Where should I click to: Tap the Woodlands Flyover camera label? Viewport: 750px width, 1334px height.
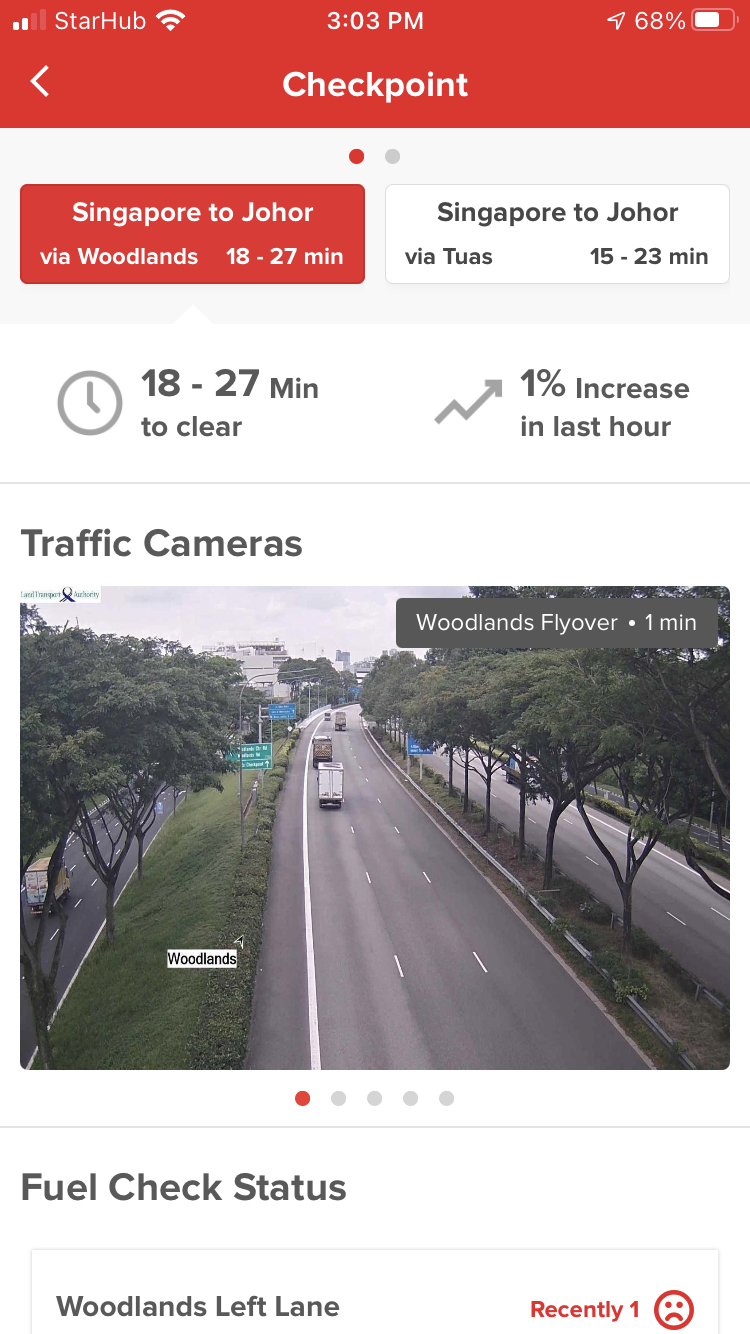point(556,622)
